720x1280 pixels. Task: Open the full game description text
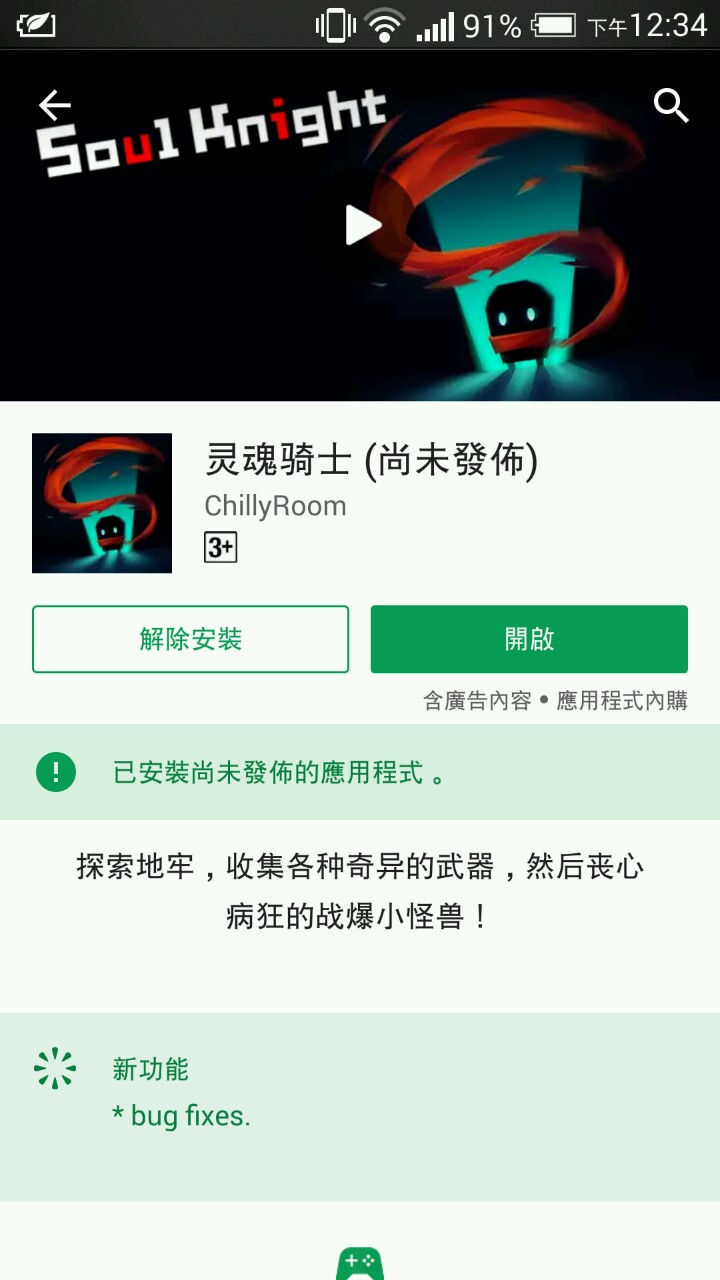360,891
